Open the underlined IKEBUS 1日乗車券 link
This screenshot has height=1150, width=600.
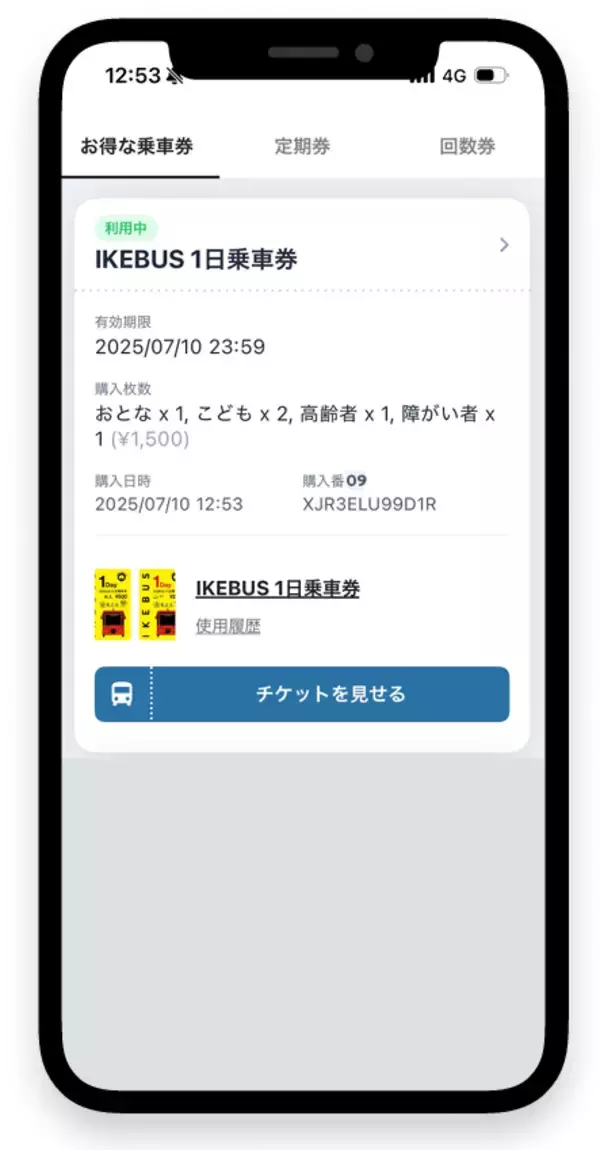point(277,589)
